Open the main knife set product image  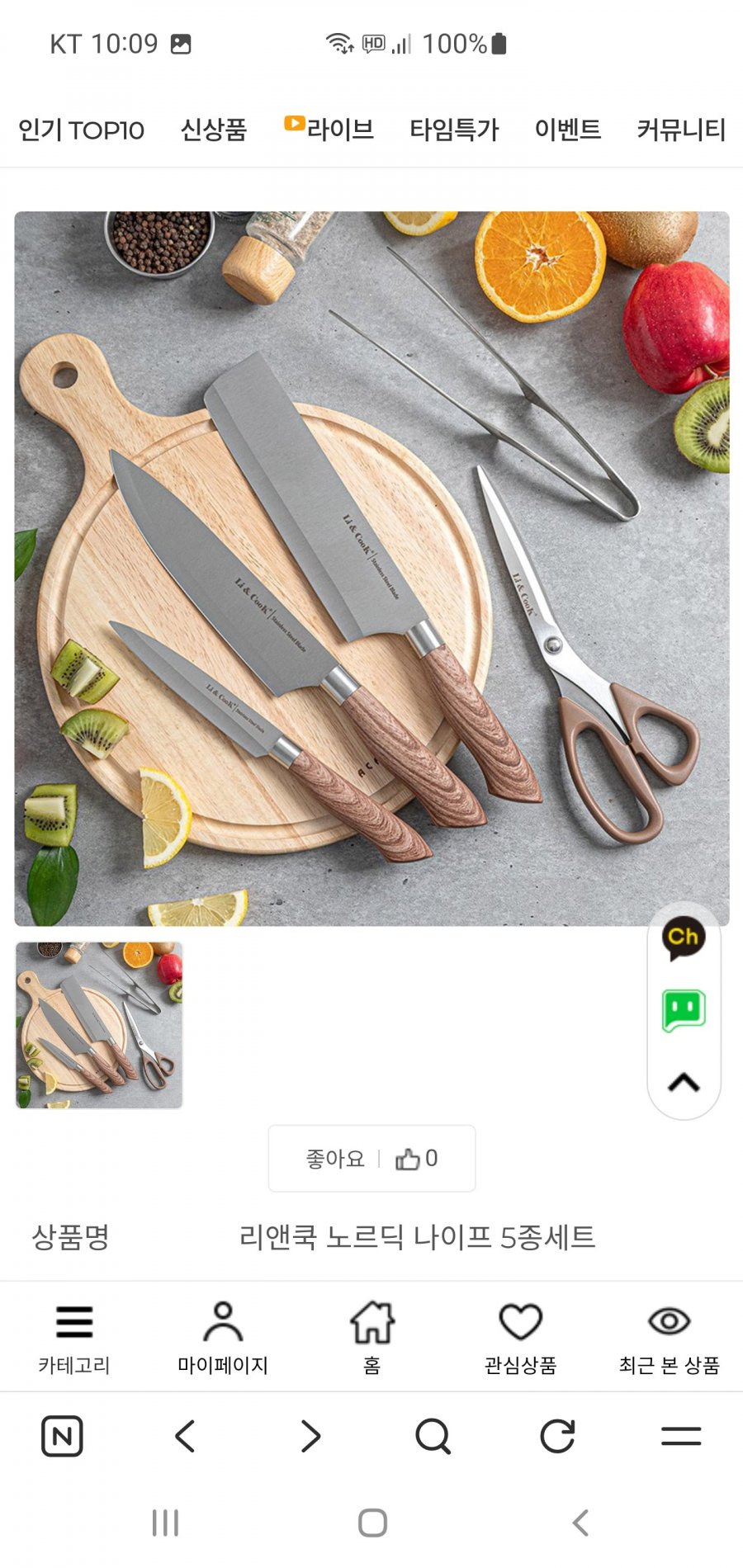371,569
